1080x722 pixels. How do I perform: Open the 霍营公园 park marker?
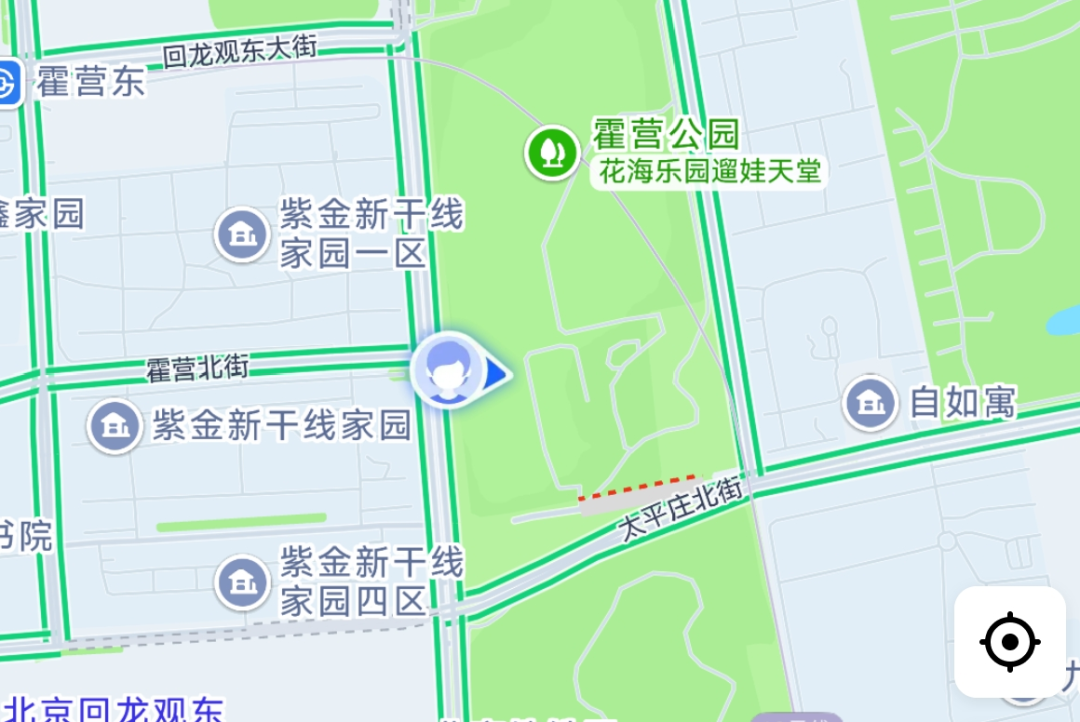click(x=552, y=152)
